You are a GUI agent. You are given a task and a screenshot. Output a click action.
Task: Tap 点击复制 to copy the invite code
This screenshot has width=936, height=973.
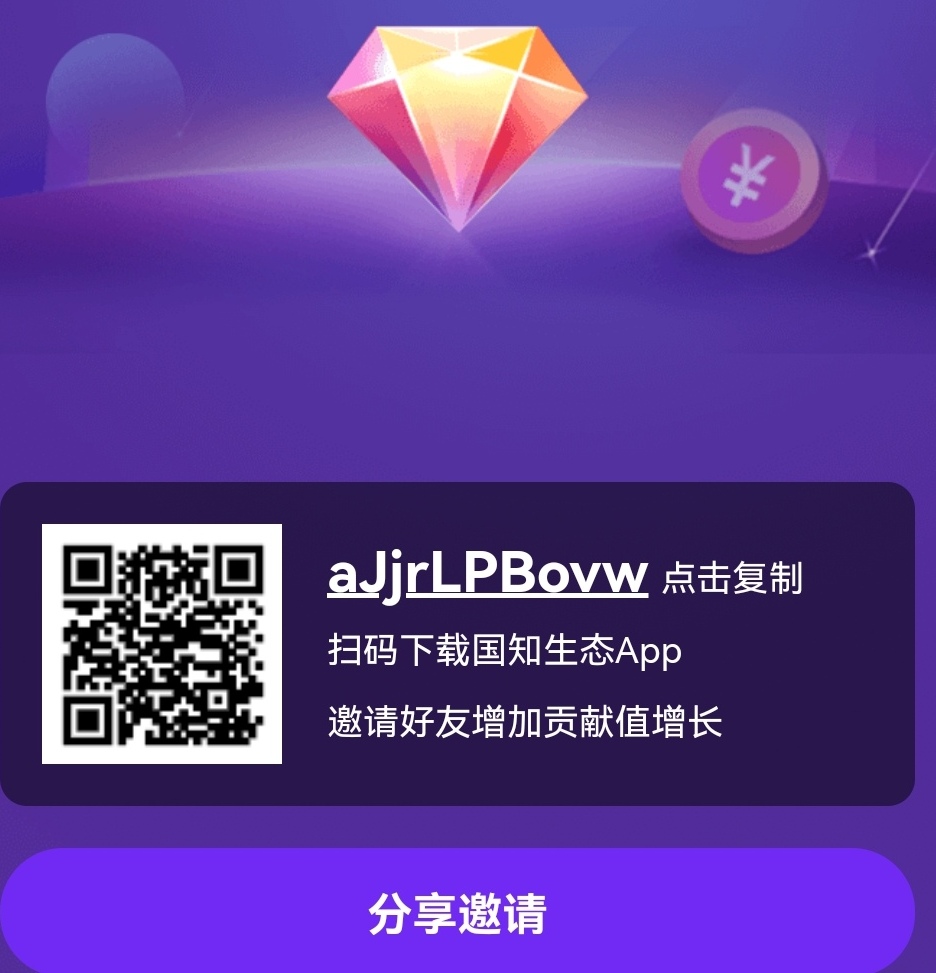pyautogui.click(x=732, y=578)
